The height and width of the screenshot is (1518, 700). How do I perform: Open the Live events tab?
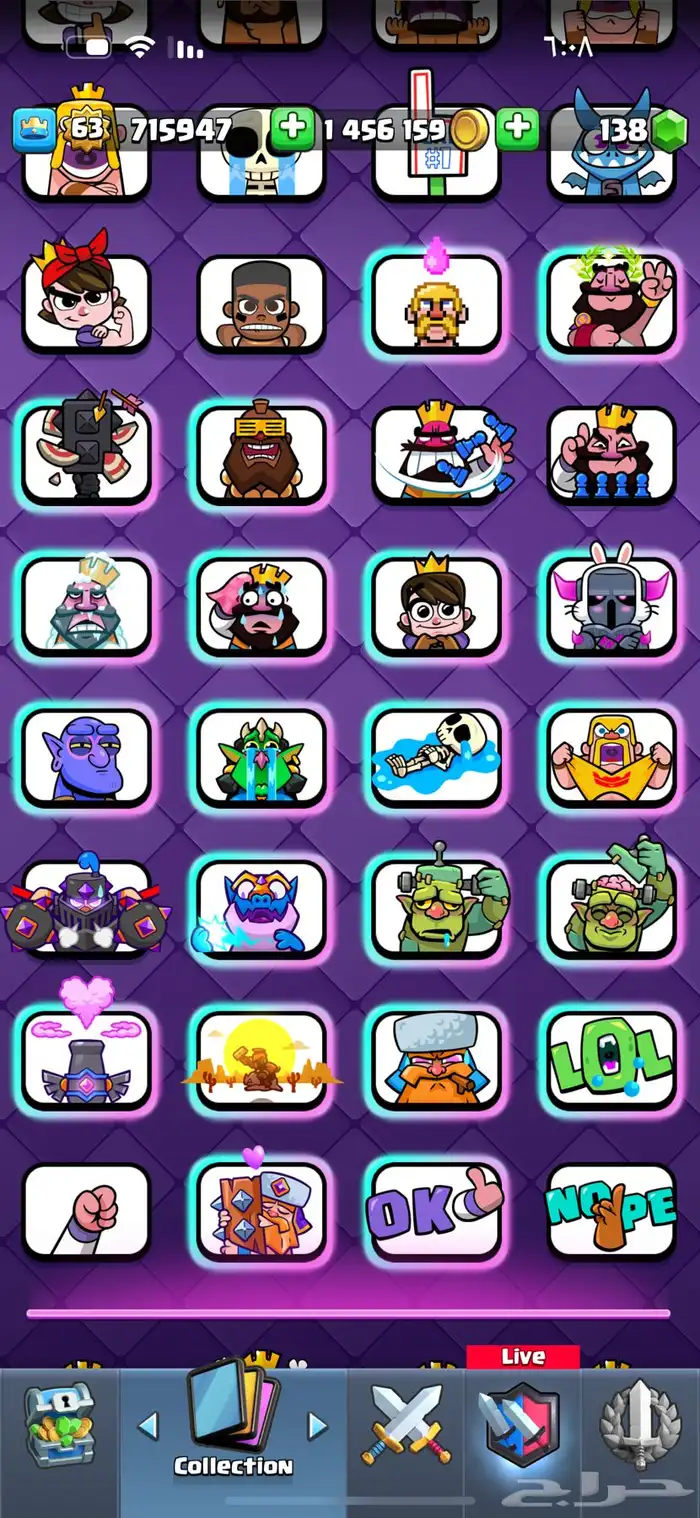tap(523, 1420)
